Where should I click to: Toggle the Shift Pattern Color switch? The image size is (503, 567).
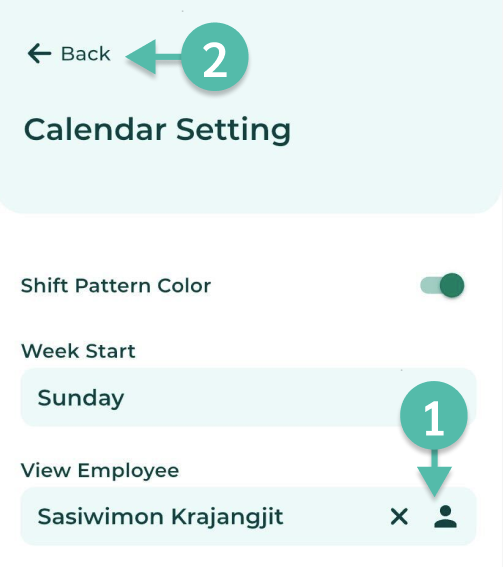pyautogui.click(x=442, y=285)
